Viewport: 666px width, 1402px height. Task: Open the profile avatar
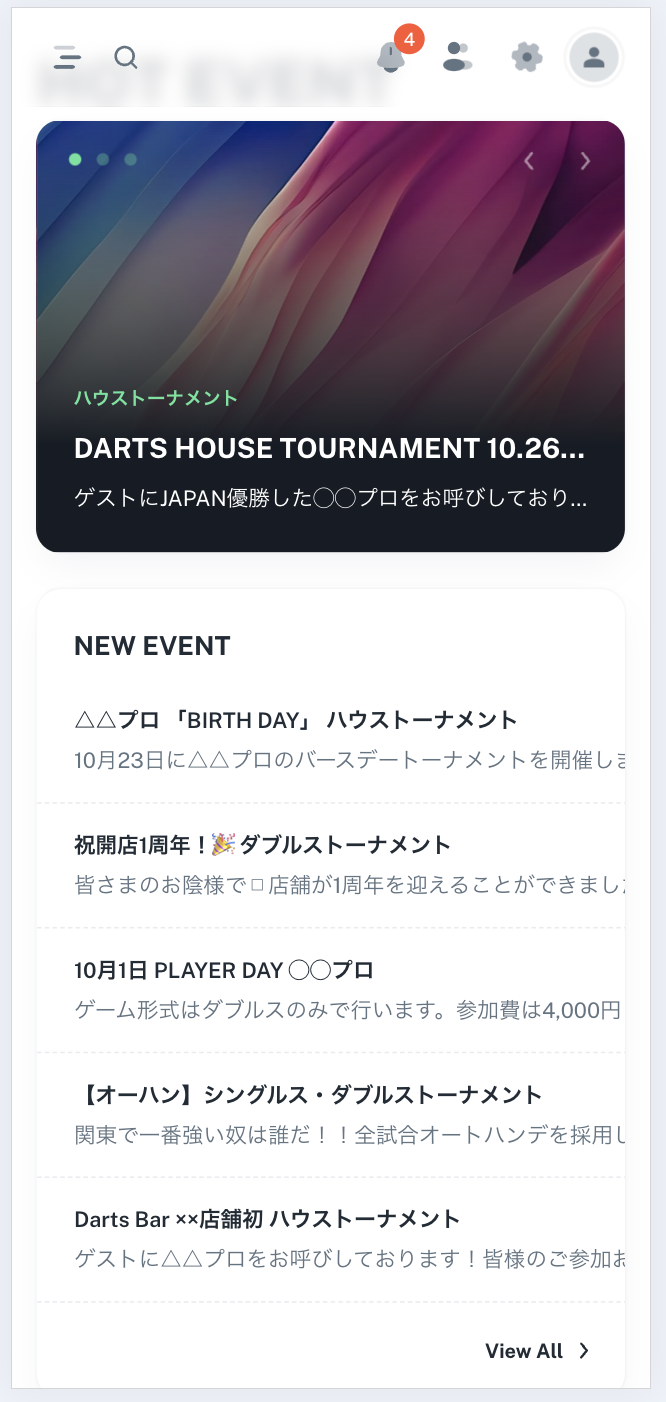click(x=594, y=57)
